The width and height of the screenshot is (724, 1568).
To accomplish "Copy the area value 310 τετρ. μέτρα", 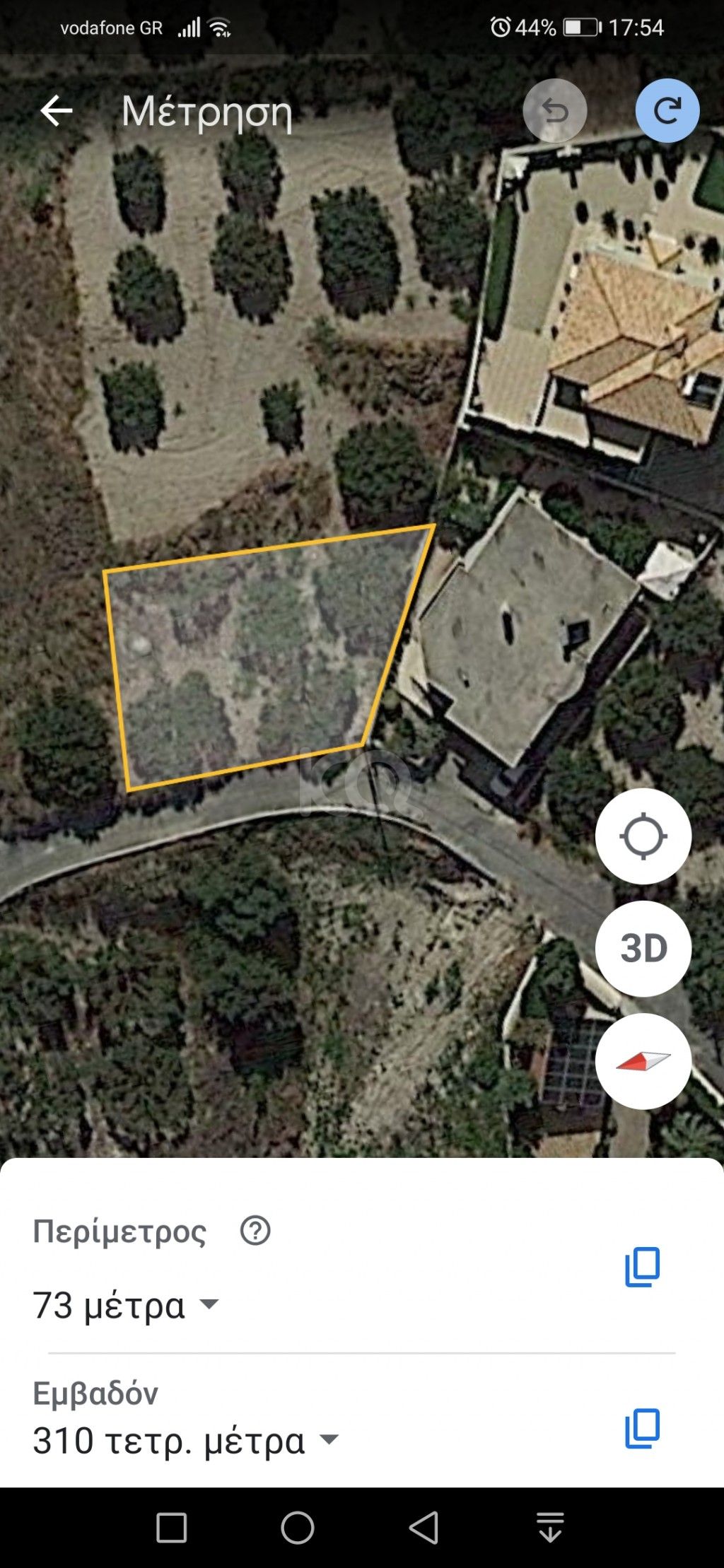I will point(642,1429).
